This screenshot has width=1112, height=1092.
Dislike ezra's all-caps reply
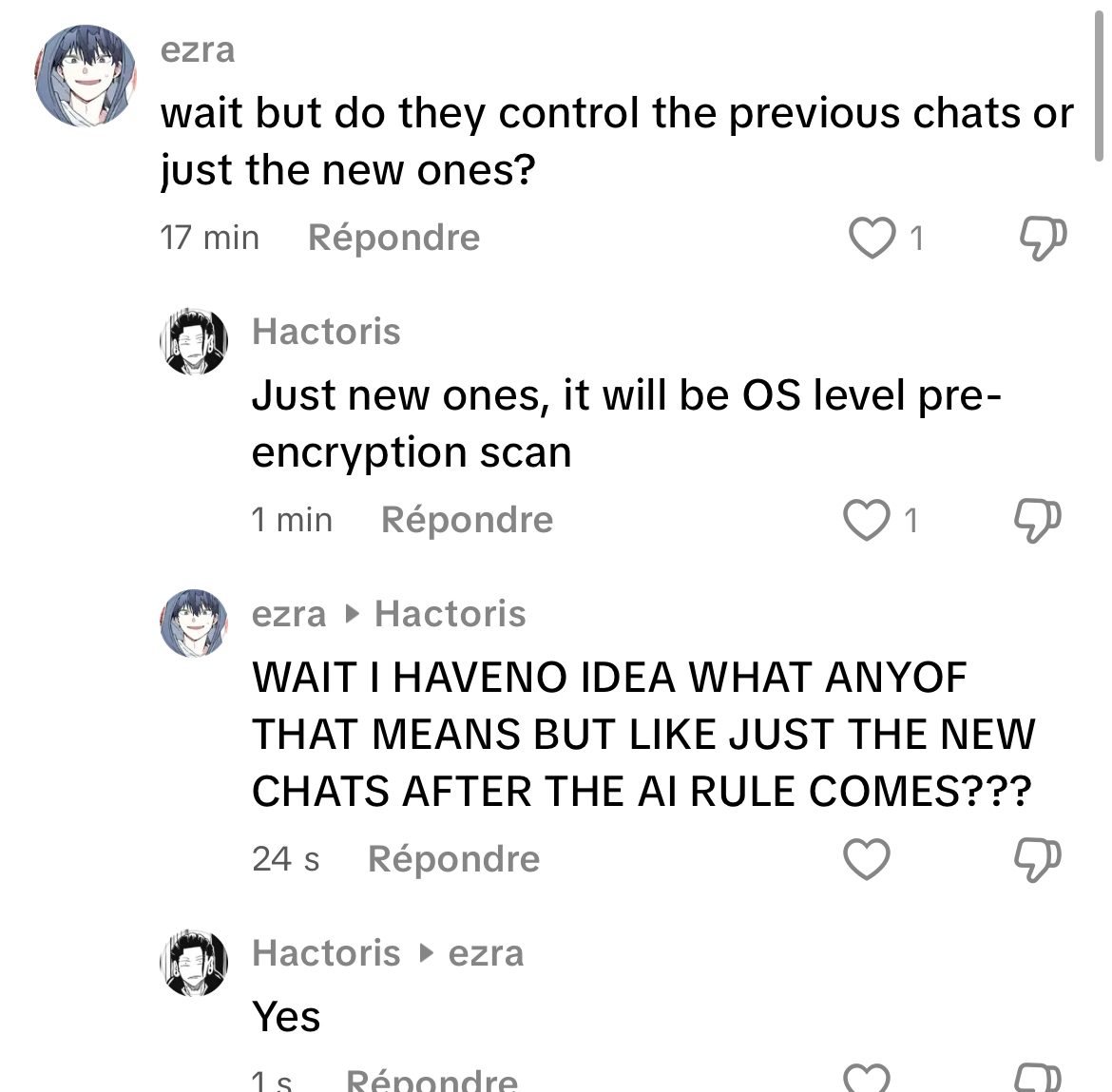click(x=1037, y=859)
